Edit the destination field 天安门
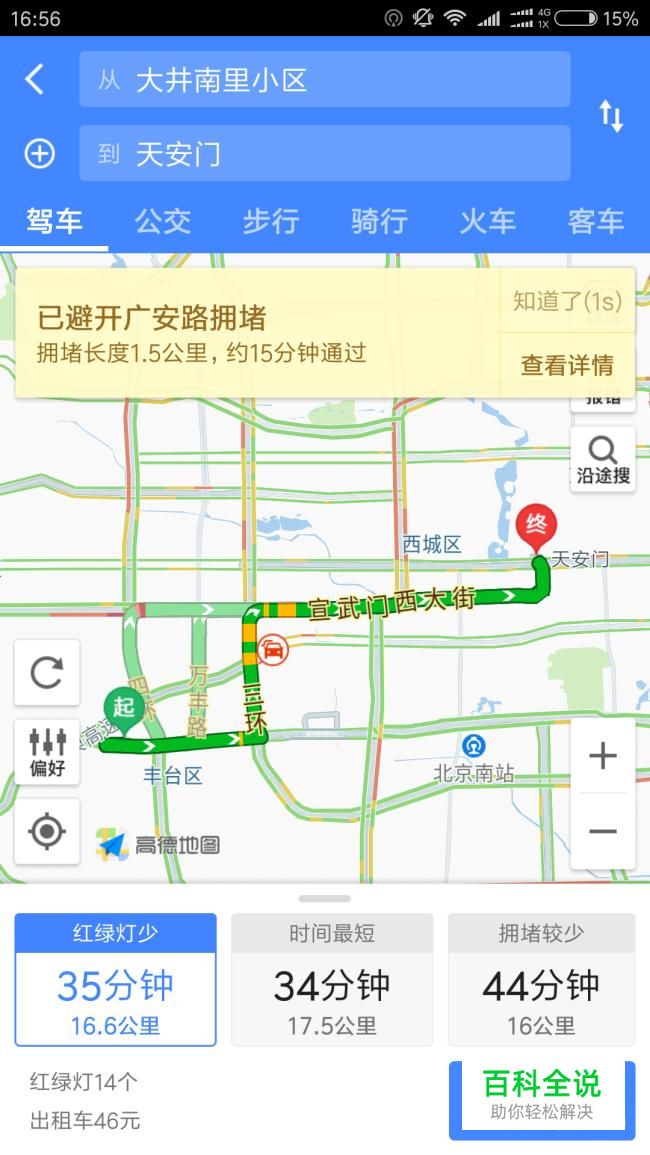 [324, 154]
